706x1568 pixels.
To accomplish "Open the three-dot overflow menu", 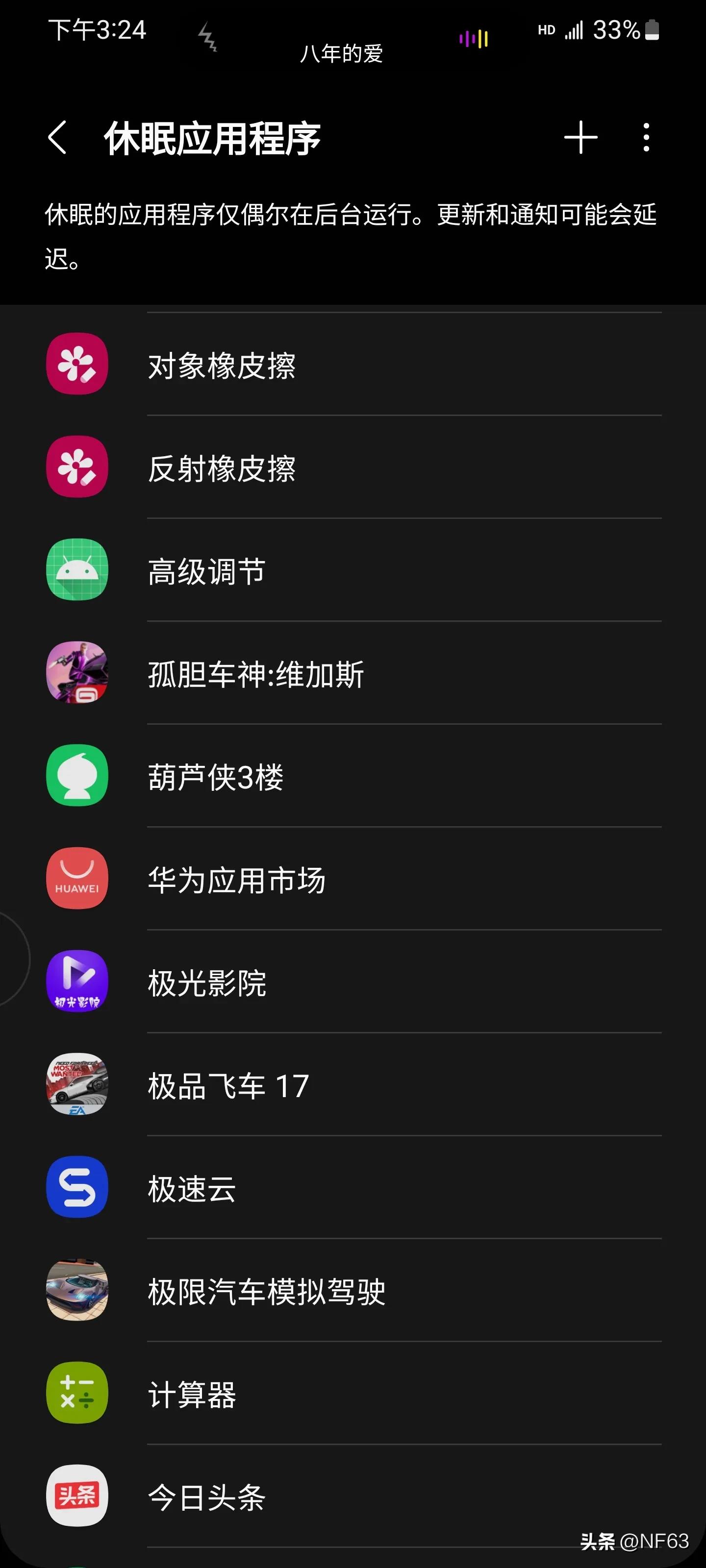I will coord(646,138).
